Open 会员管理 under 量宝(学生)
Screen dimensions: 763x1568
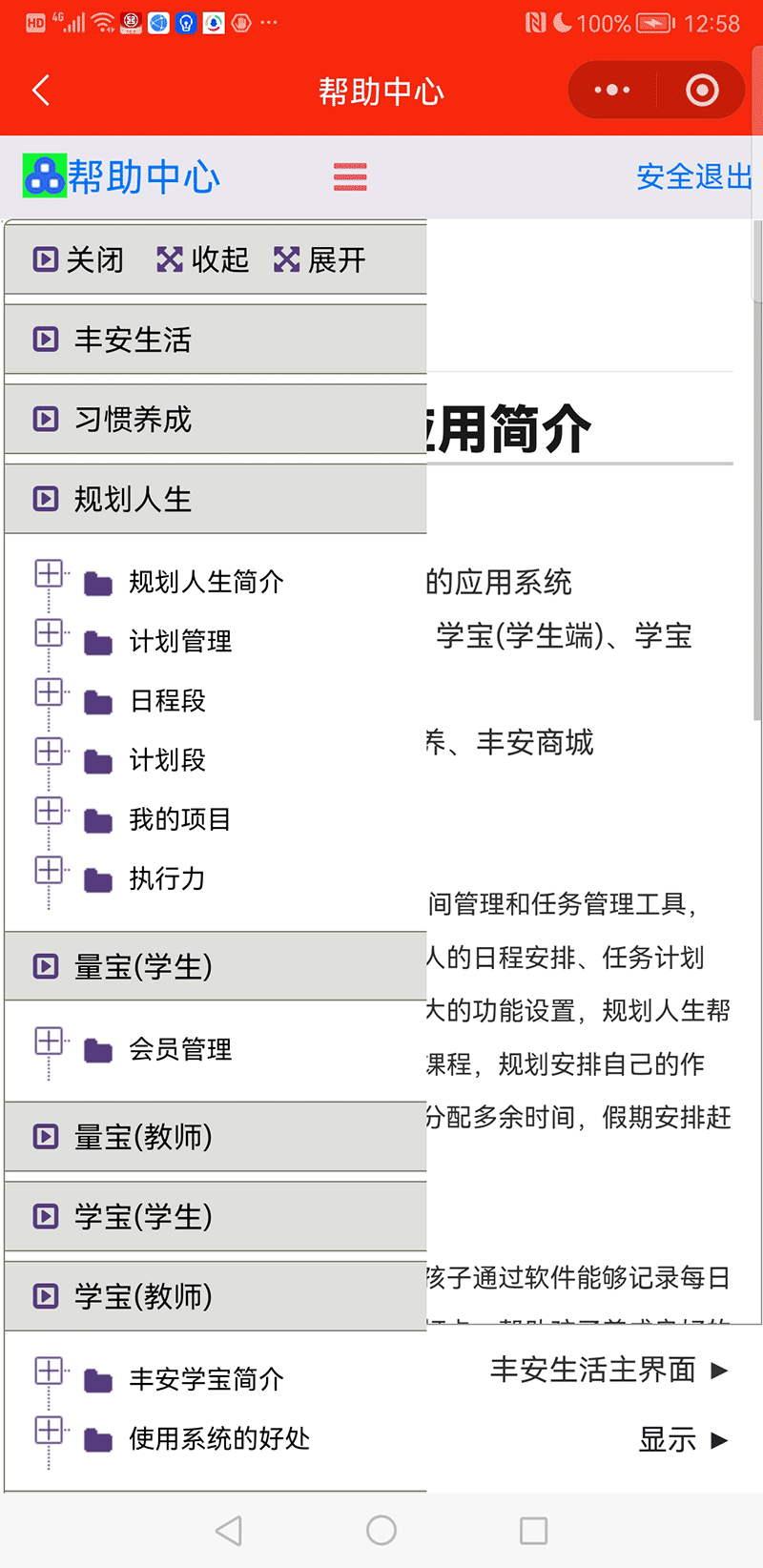[180, 1050]
